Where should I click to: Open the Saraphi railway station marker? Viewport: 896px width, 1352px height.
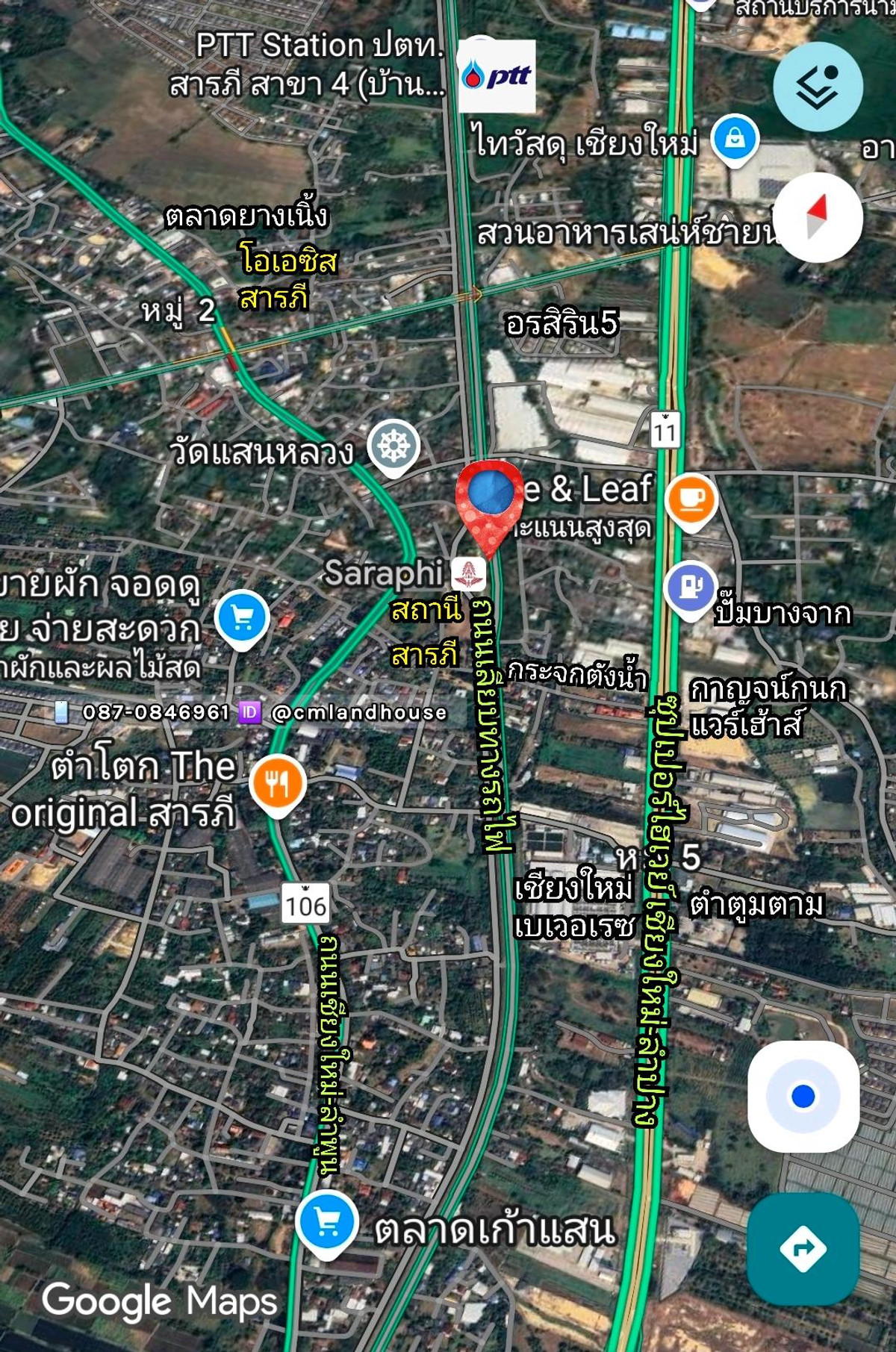(469, 573)
